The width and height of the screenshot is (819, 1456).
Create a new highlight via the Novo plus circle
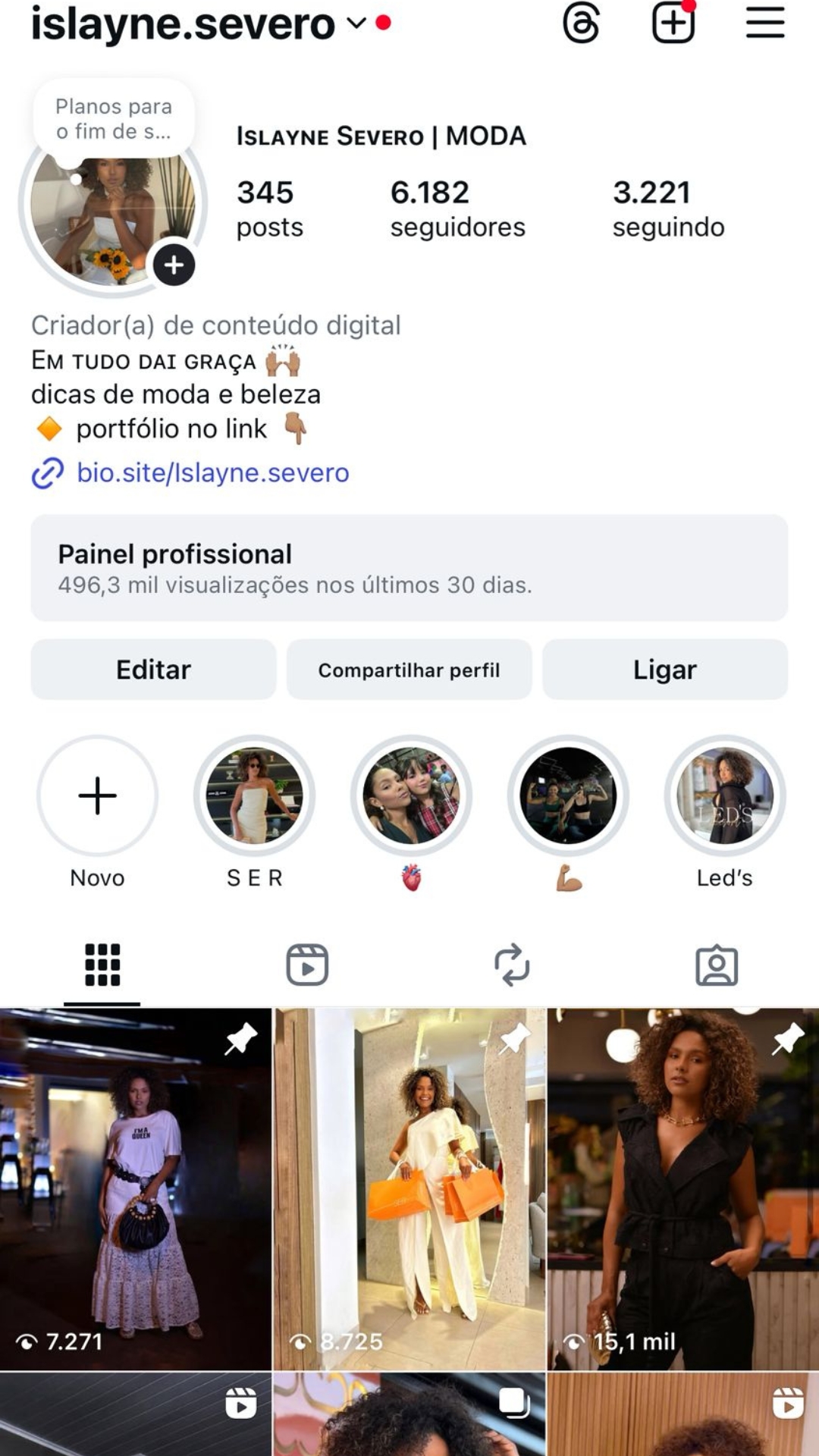coord(96,794)
